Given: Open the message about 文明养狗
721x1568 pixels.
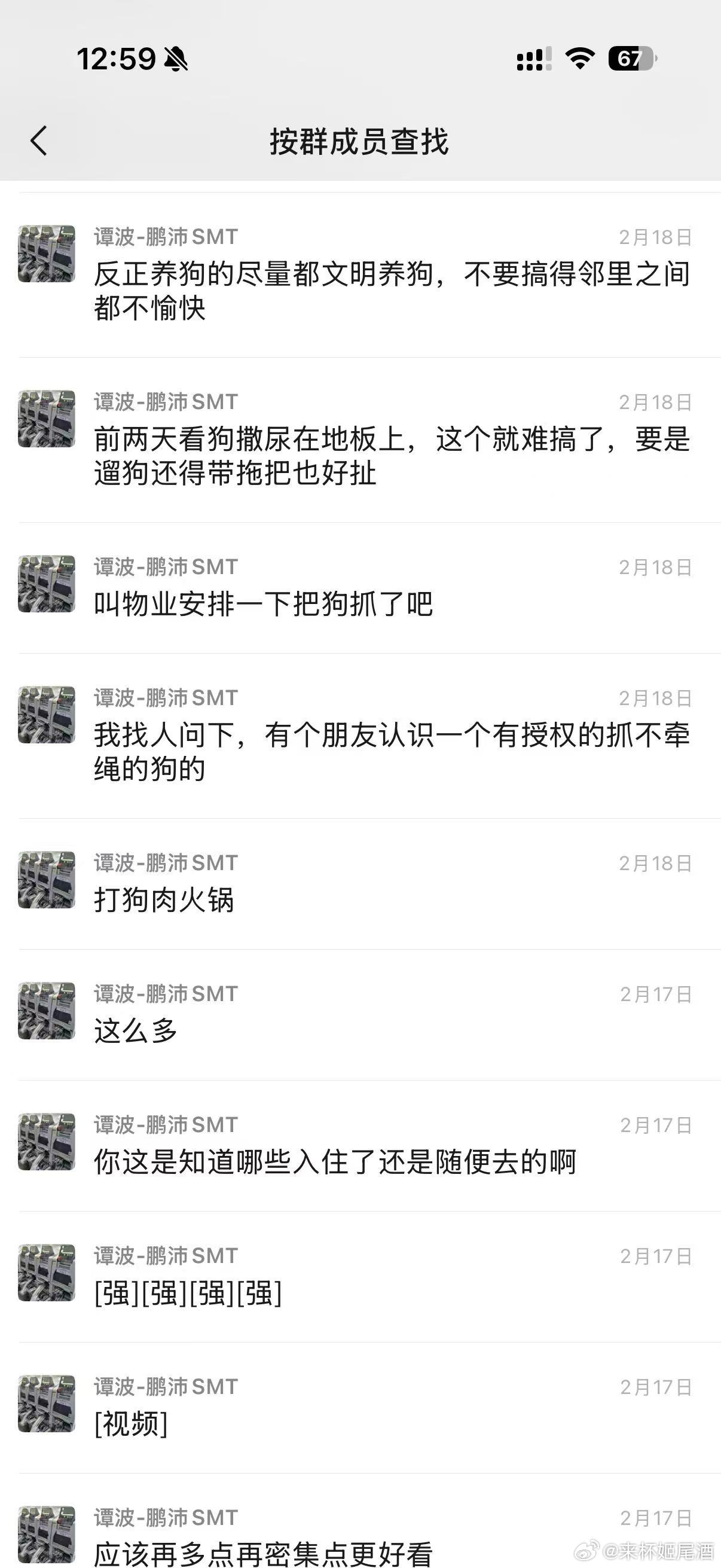Looking at the screenshot, I should (x=392, y=291).
